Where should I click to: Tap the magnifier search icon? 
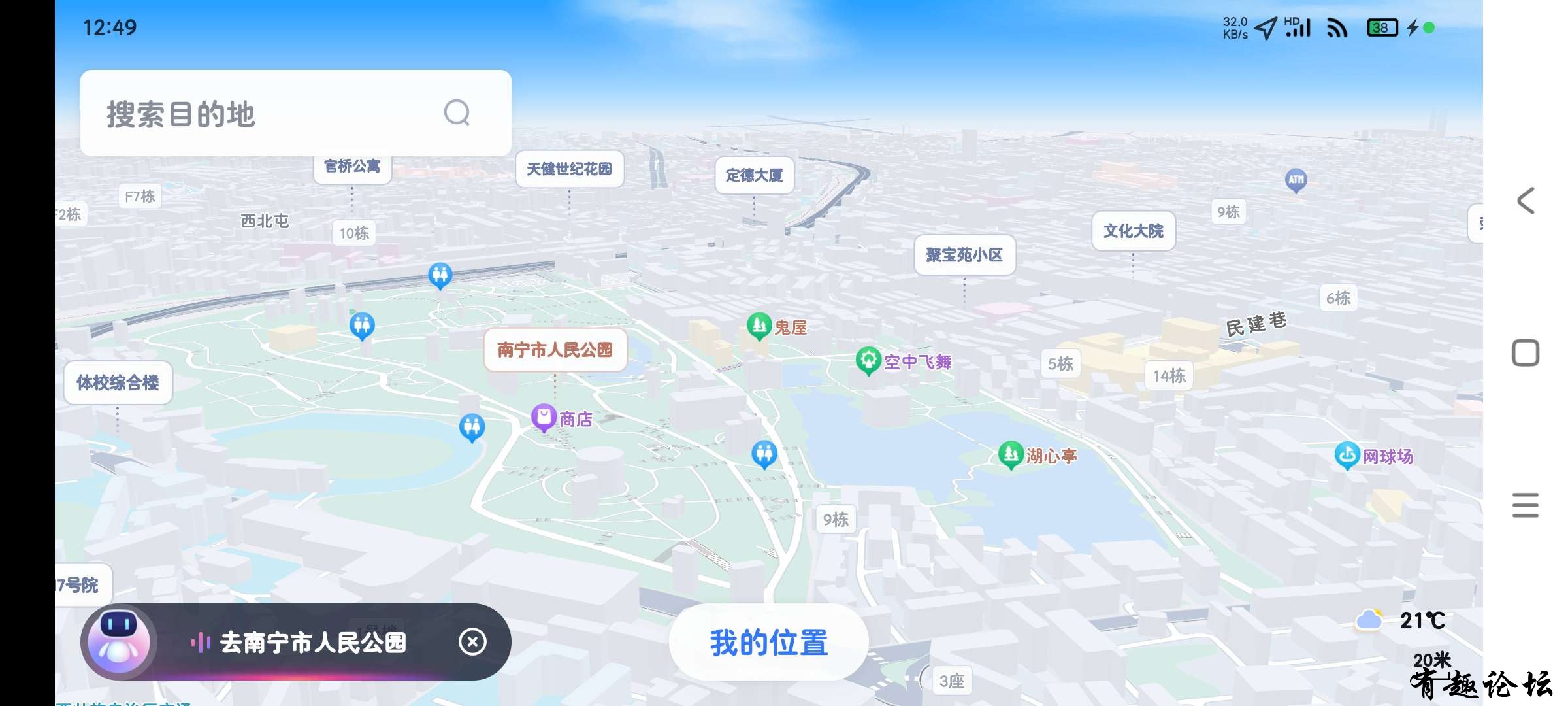(457, 112)
